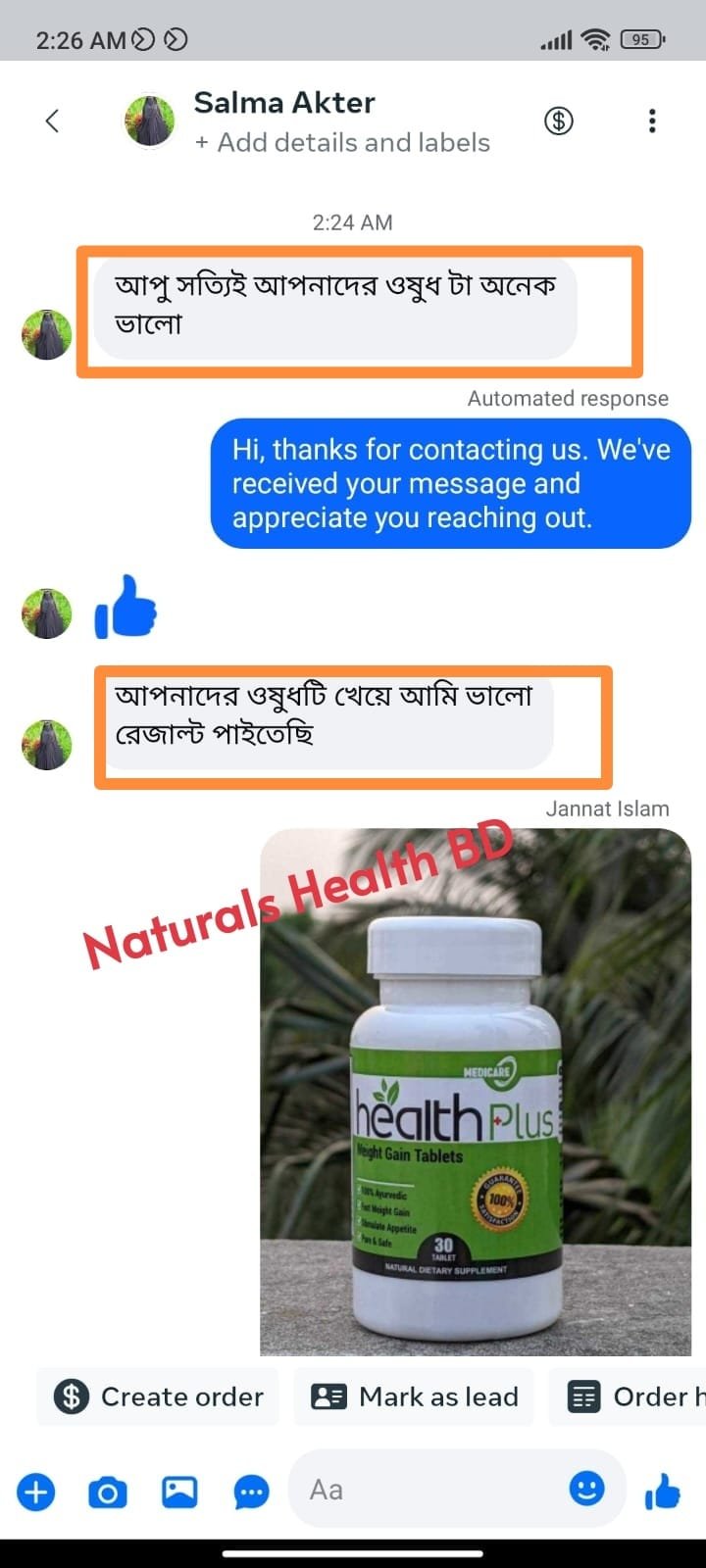Mark as lead
The width and height of the screenshot is (706, 1568).
coord(414,1396)
